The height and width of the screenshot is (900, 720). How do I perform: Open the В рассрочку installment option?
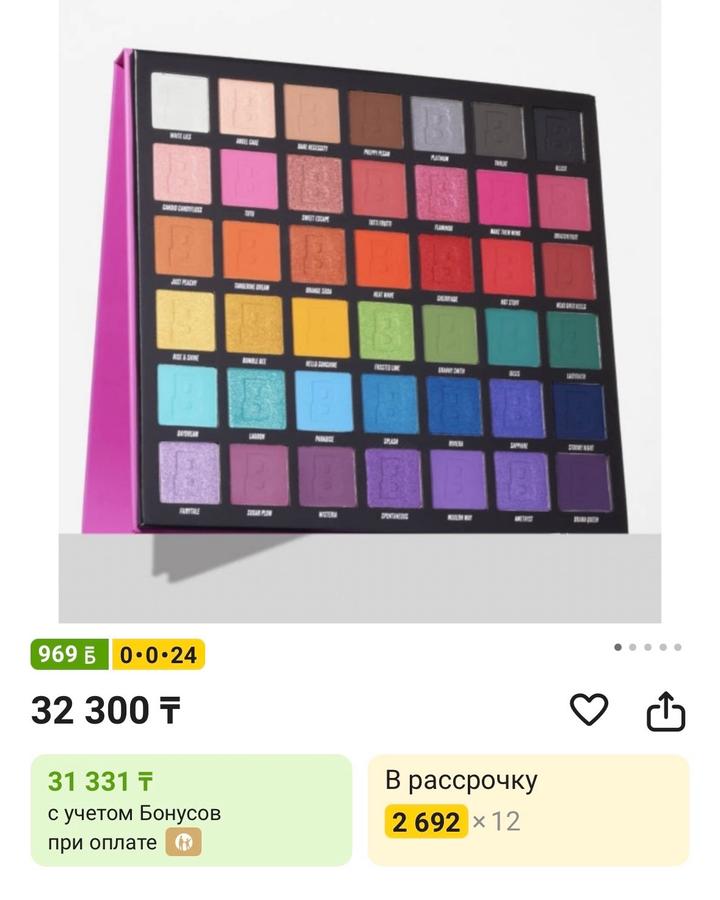(x=528, y=809)
